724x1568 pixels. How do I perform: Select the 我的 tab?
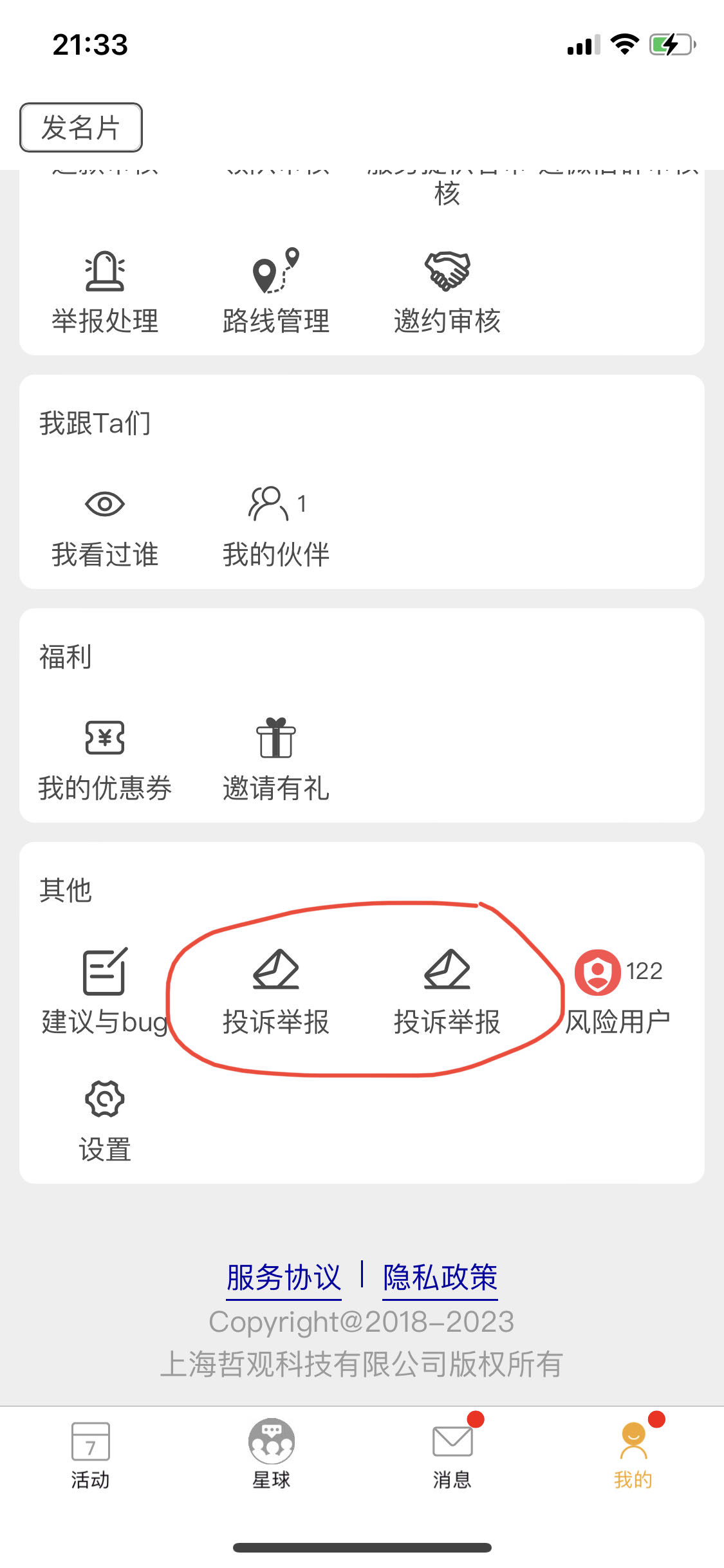point(633,1455)
